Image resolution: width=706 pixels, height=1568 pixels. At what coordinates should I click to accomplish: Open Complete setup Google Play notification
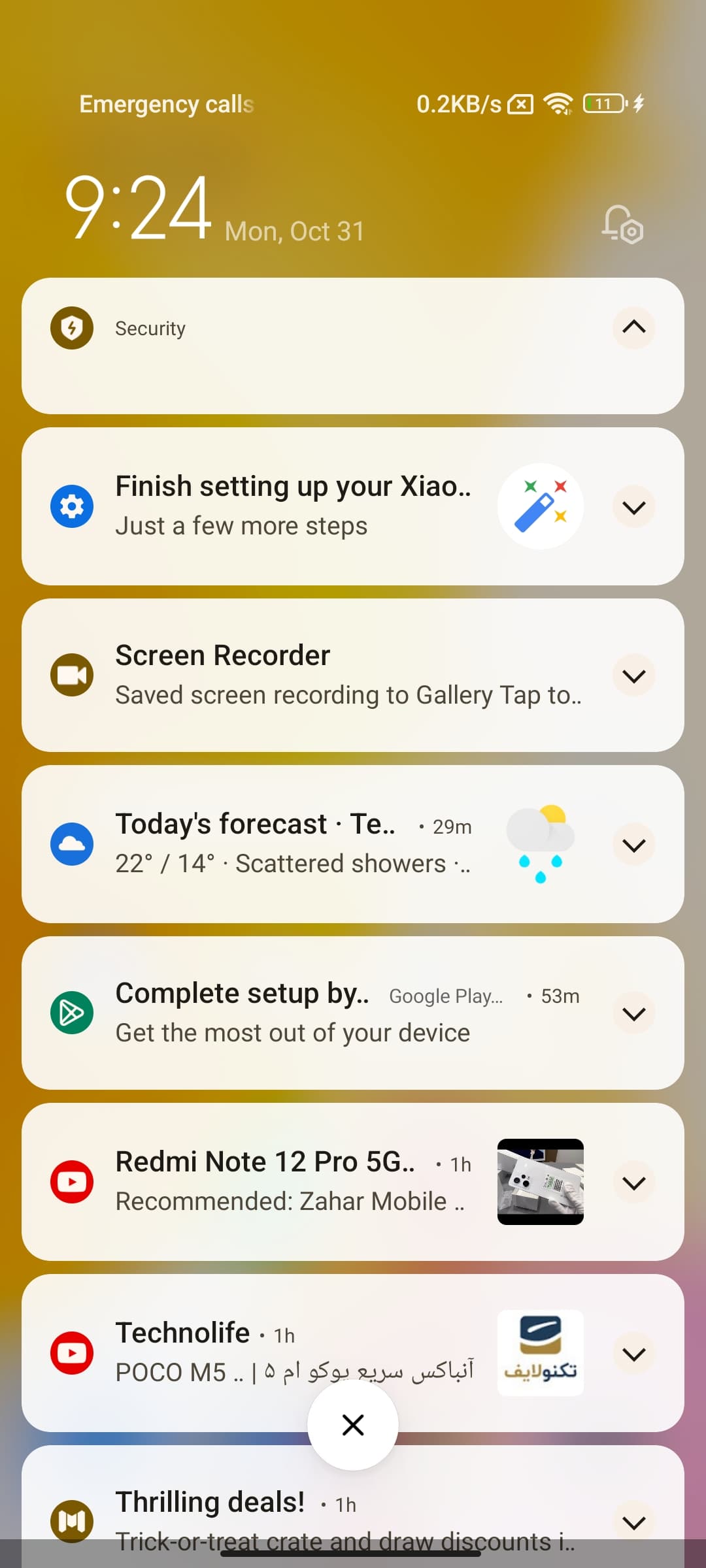coord(293,1013)
